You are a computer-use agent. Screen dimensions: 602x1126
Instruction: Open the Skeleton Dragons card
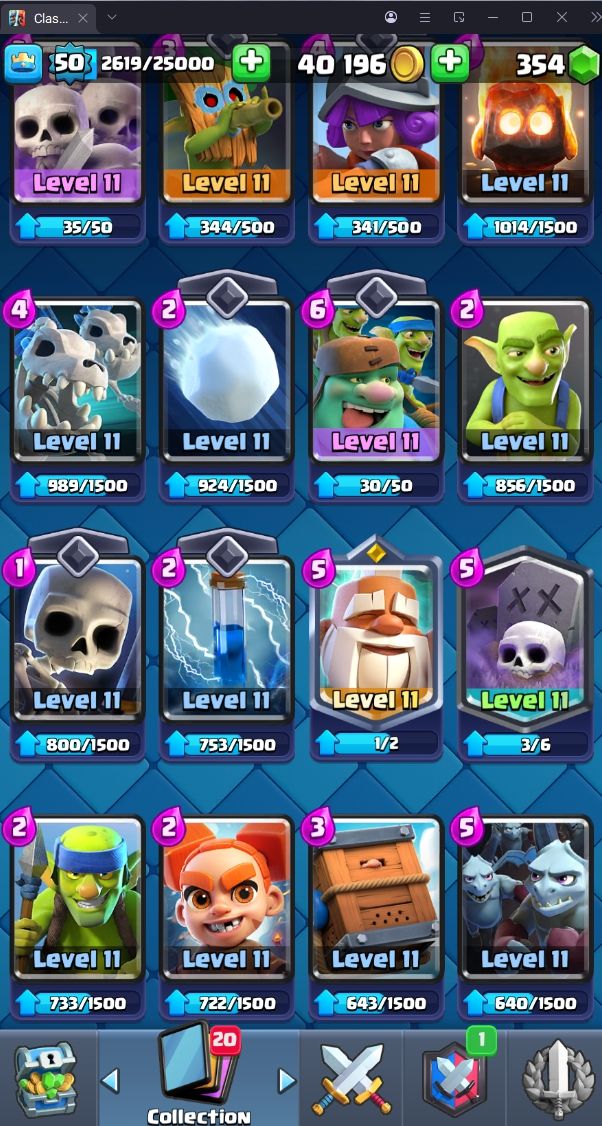pos(78,381)
